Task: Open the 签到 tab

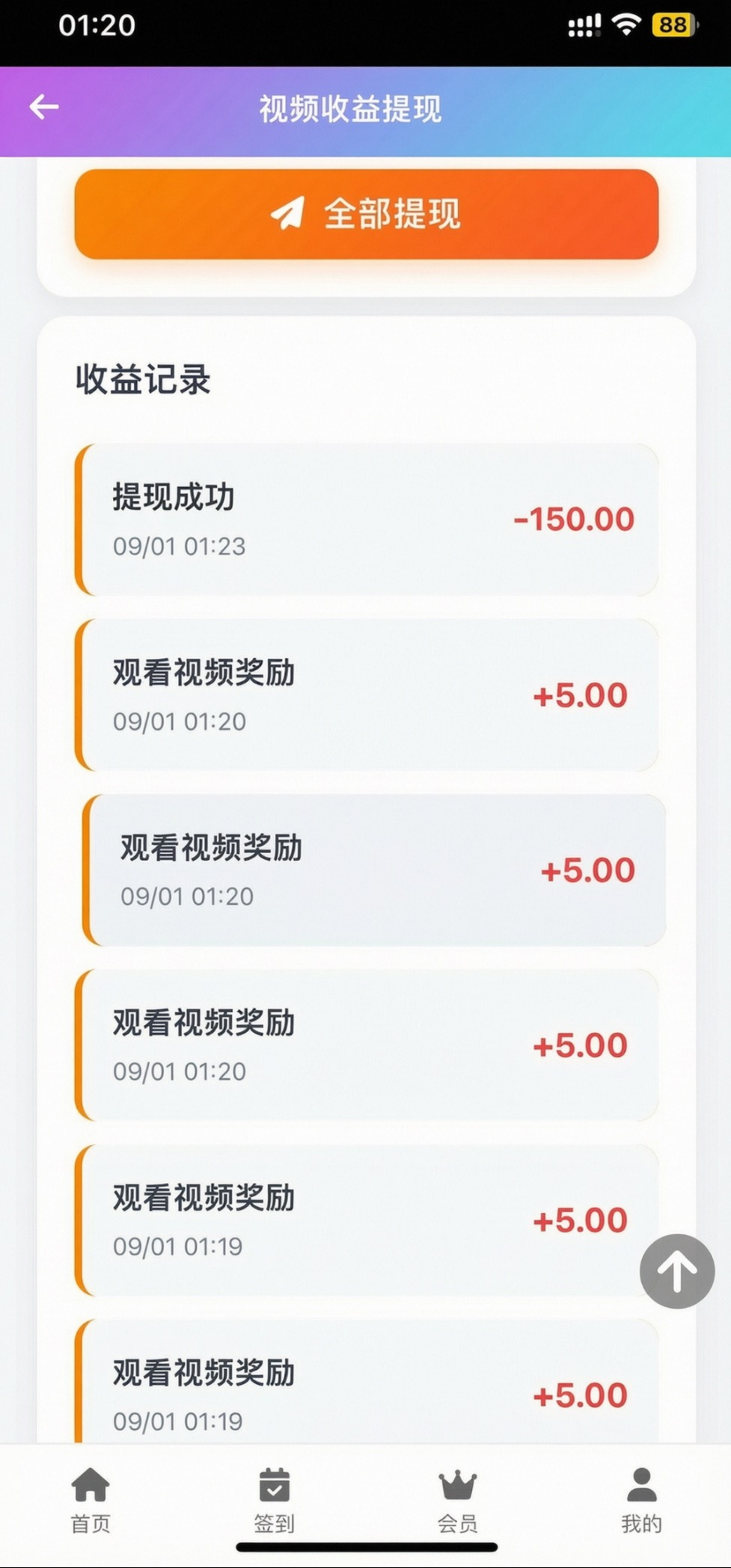Action: point(274,1499)
